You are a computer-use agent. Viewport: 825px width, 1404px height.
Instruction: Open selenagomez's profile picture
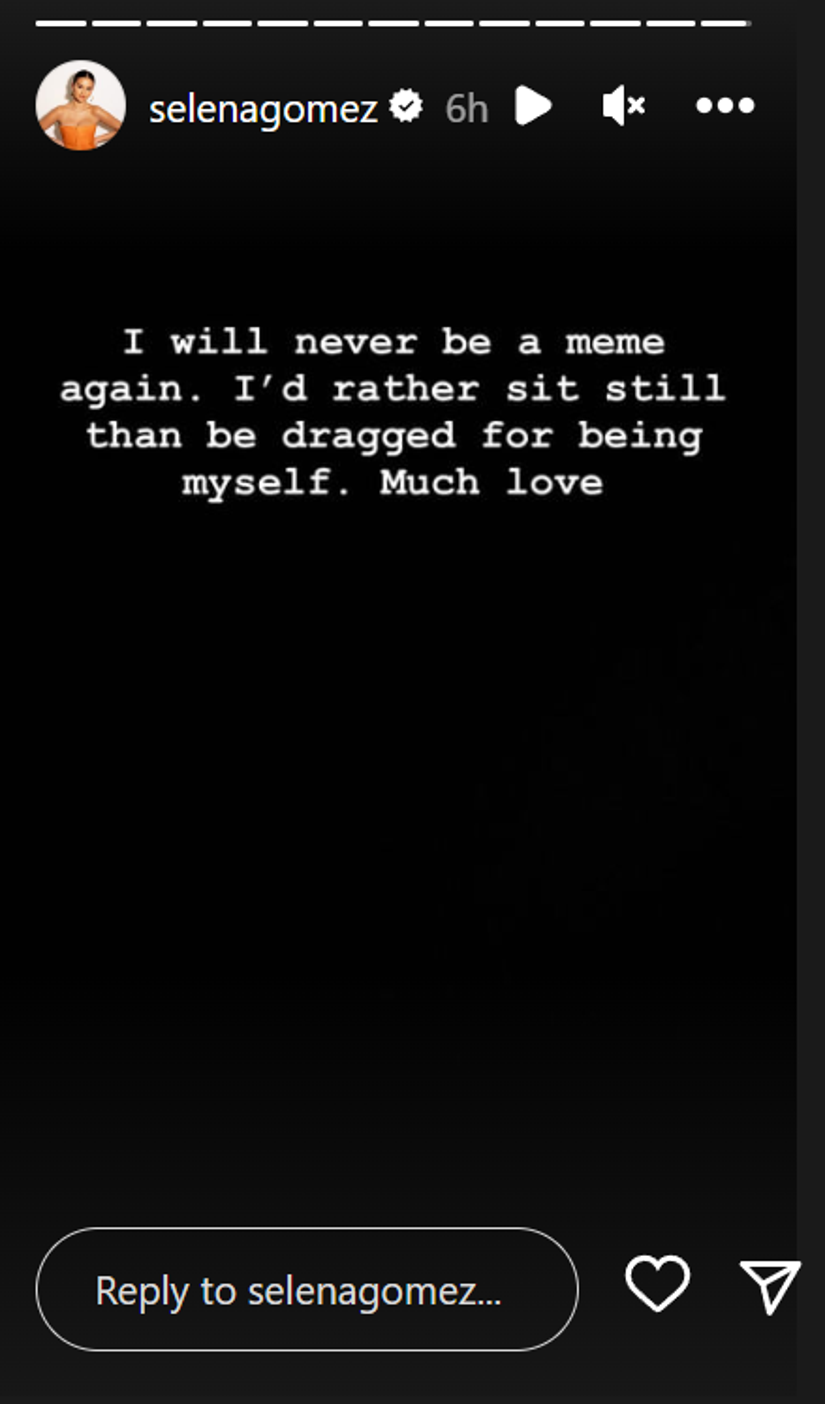[x=81, y=105]
